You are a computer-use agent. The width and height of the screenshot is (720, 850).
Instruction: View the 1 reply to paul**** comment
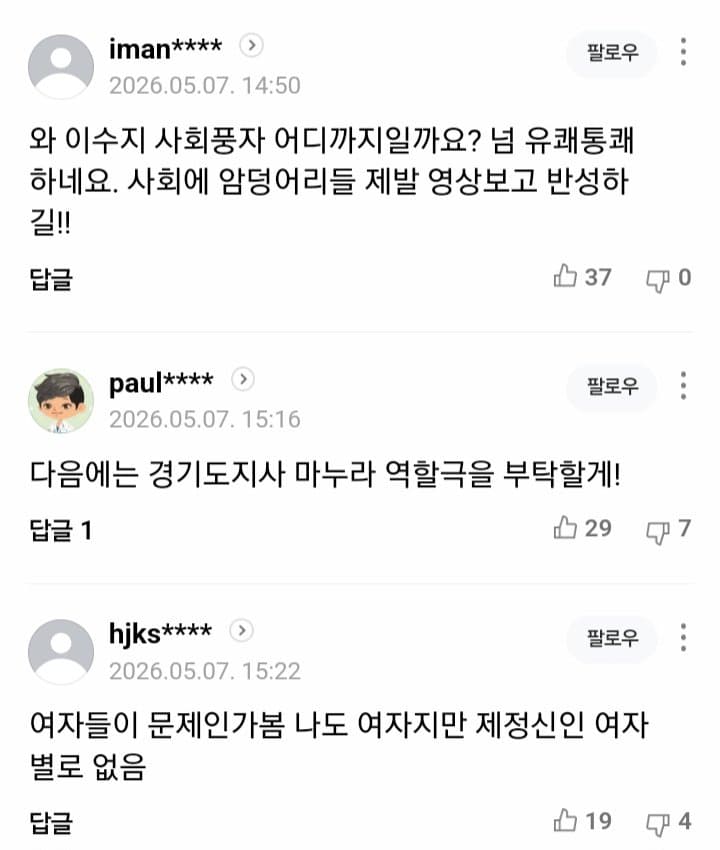(61, 530)
